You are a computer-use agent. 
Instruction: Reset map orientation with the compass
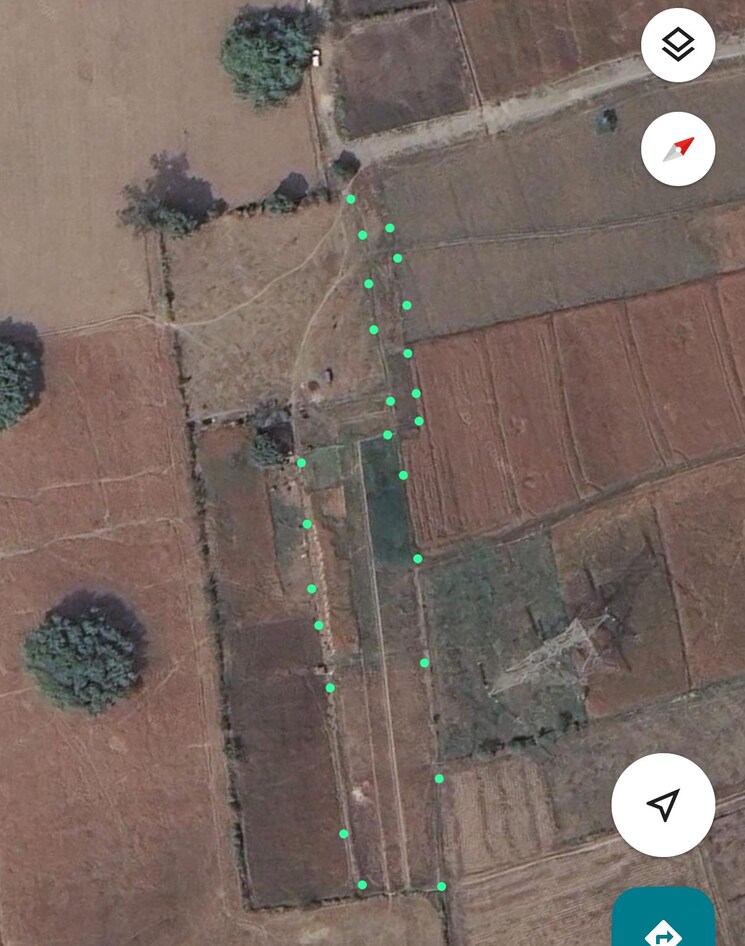click(678, 149)
